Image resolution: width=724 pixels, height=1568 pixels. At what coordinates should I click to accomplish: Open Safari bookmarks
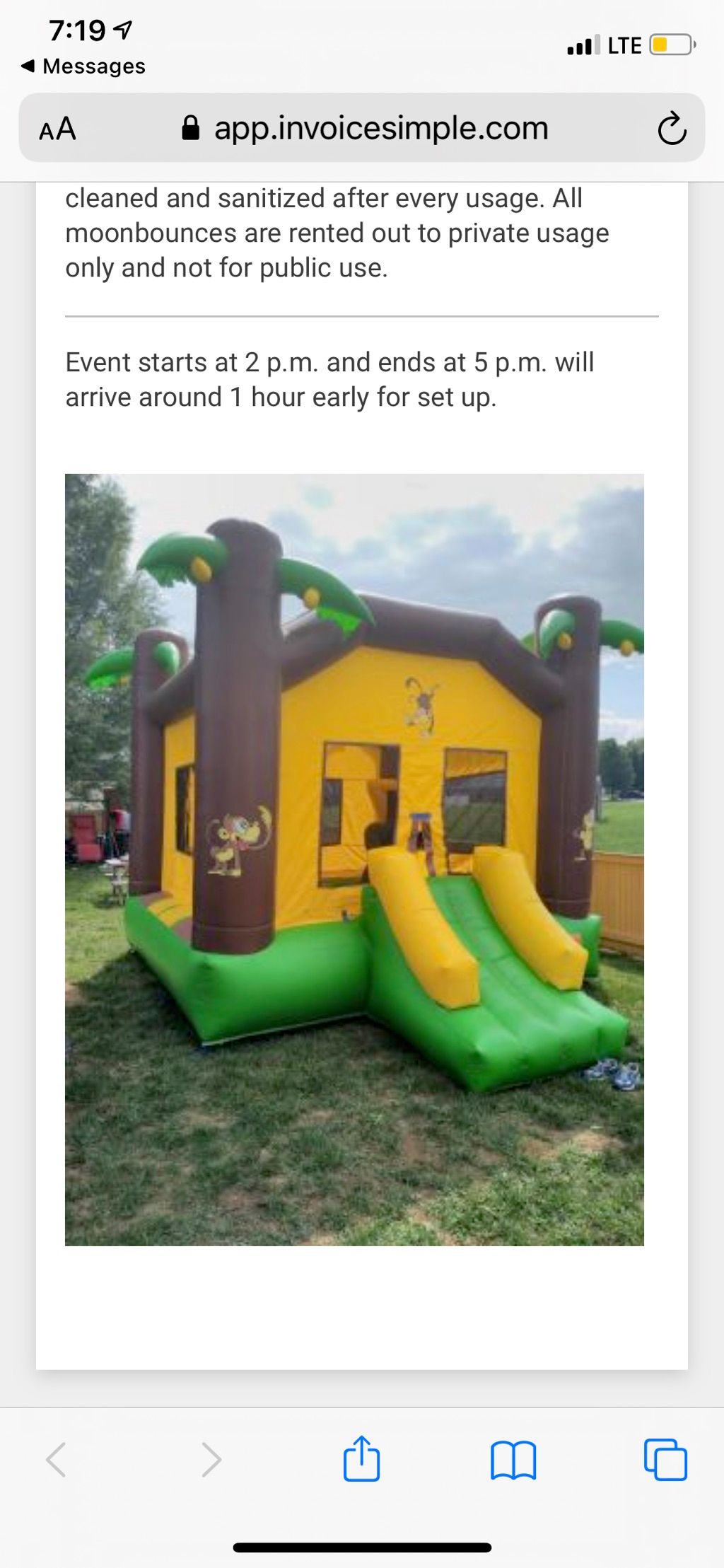pyautogui.click(x=513, y=1460)
